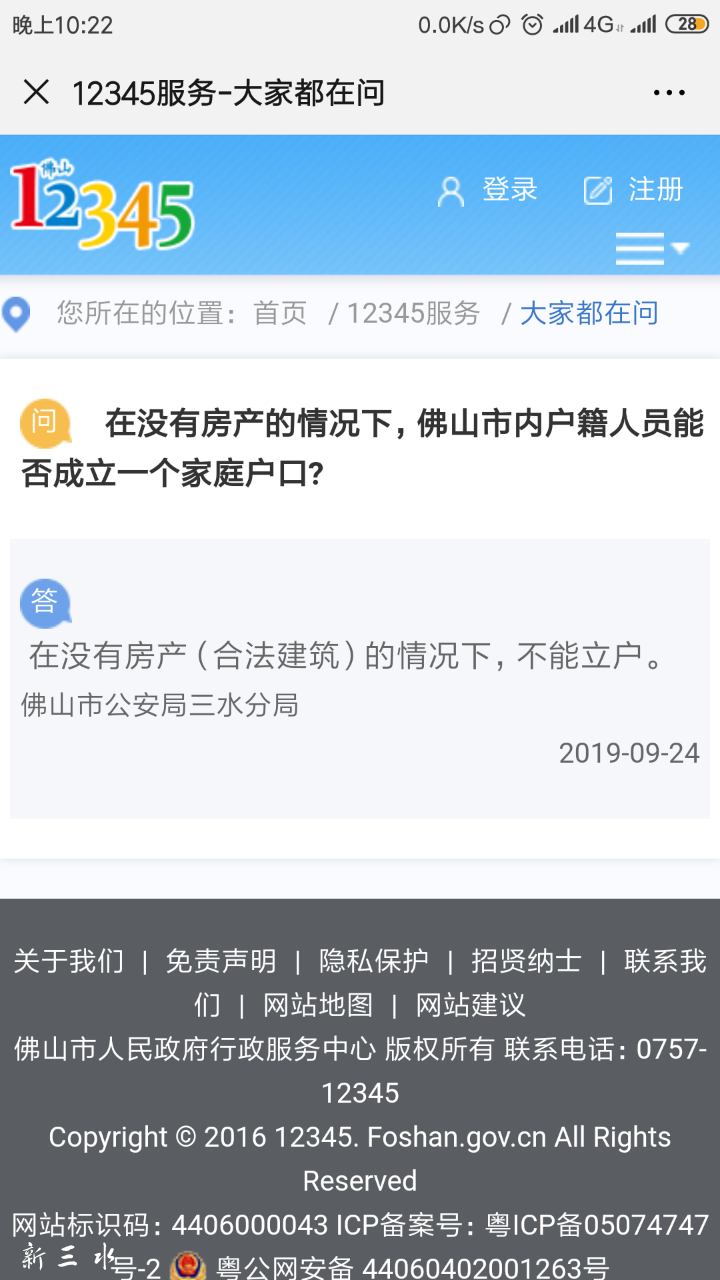Open the 网站地图 link
This screenshot has width=720, height=1280.
(318, 1005)
